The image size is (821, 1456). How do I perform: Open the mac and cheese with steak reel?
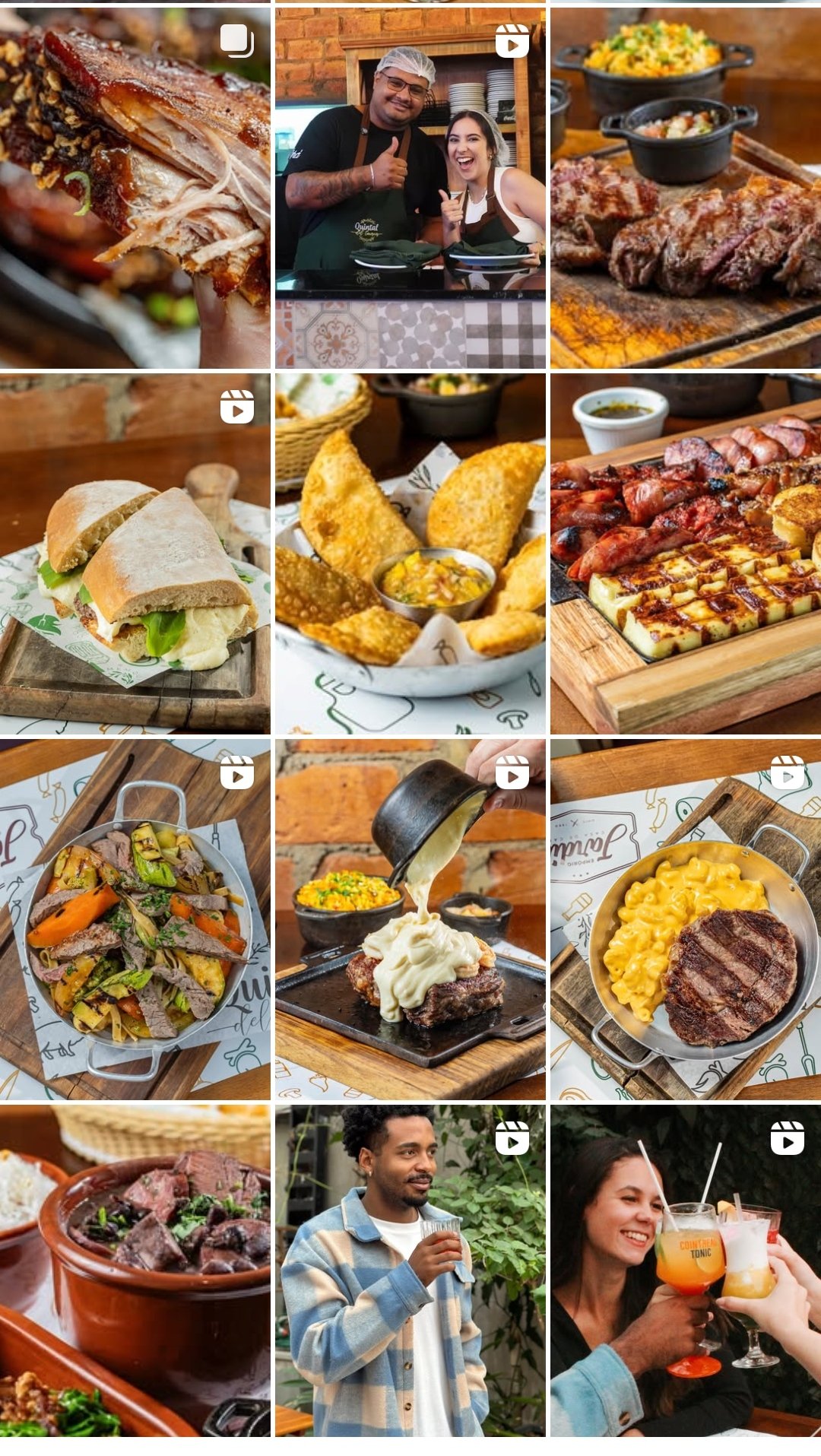click(x=685, y=919)
